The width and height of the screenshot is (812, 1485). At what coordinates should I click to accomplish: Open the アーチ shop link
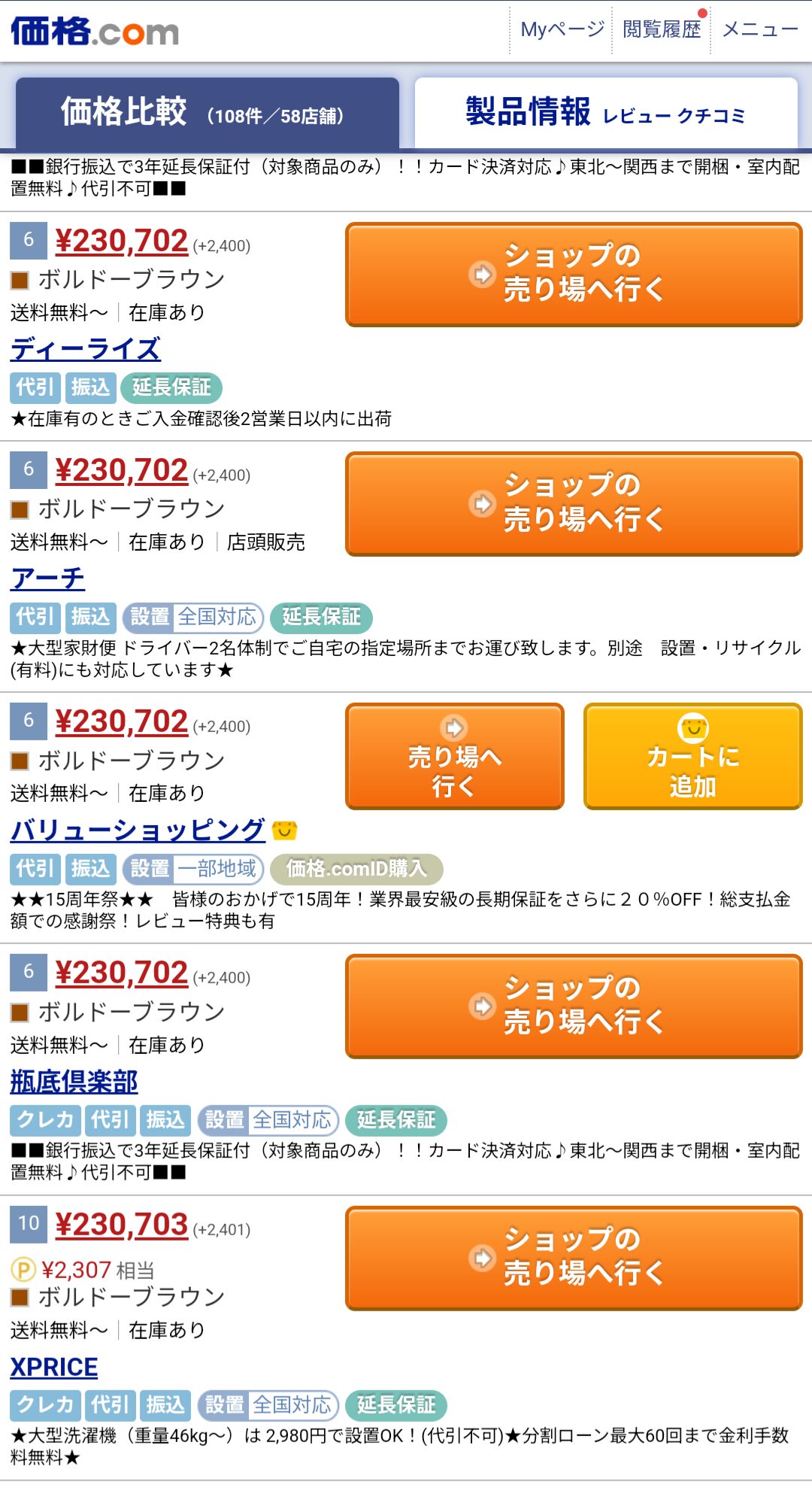click(47, 579)
